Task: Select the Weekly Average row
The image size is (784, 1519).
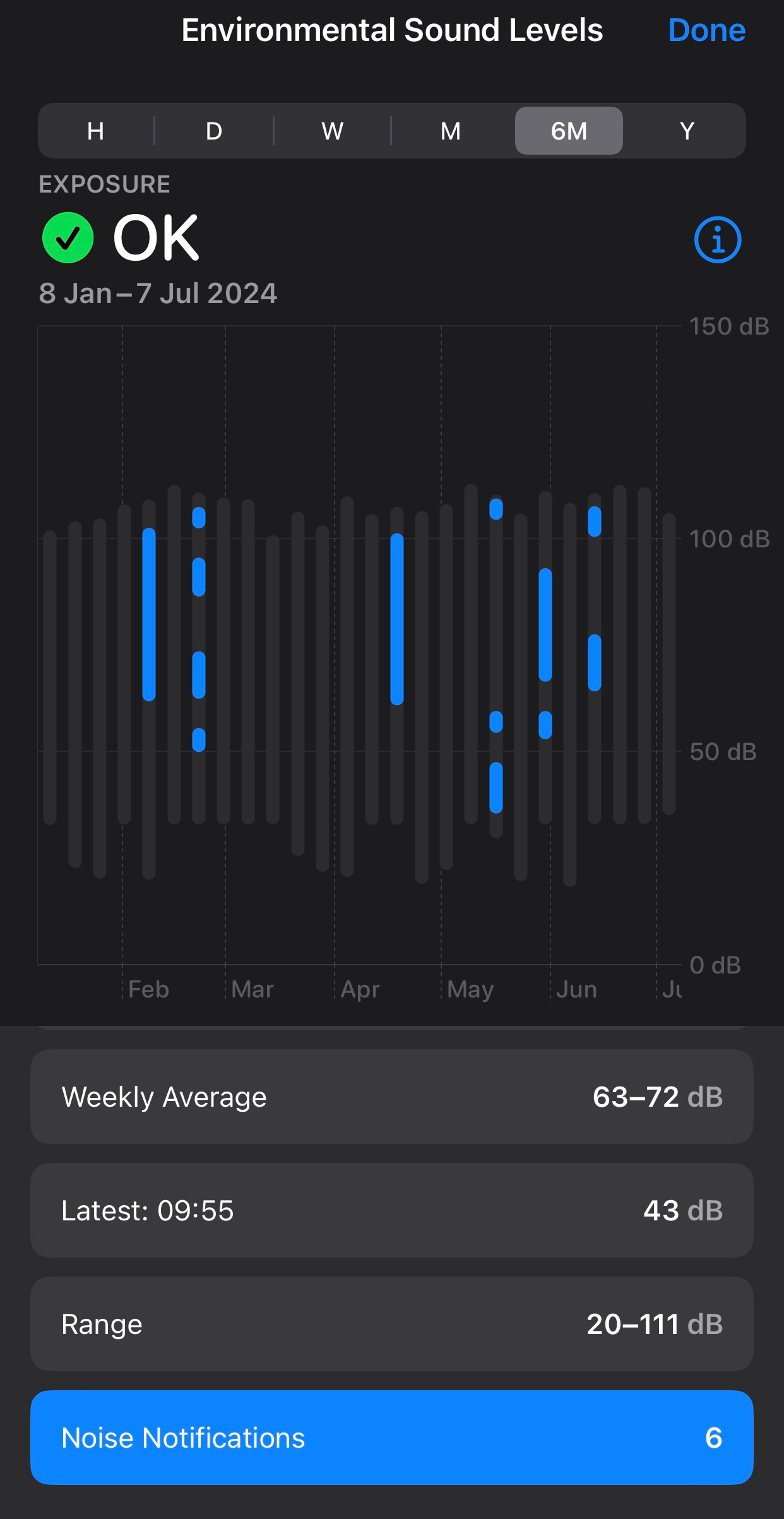Action: tap(392, 1097)
